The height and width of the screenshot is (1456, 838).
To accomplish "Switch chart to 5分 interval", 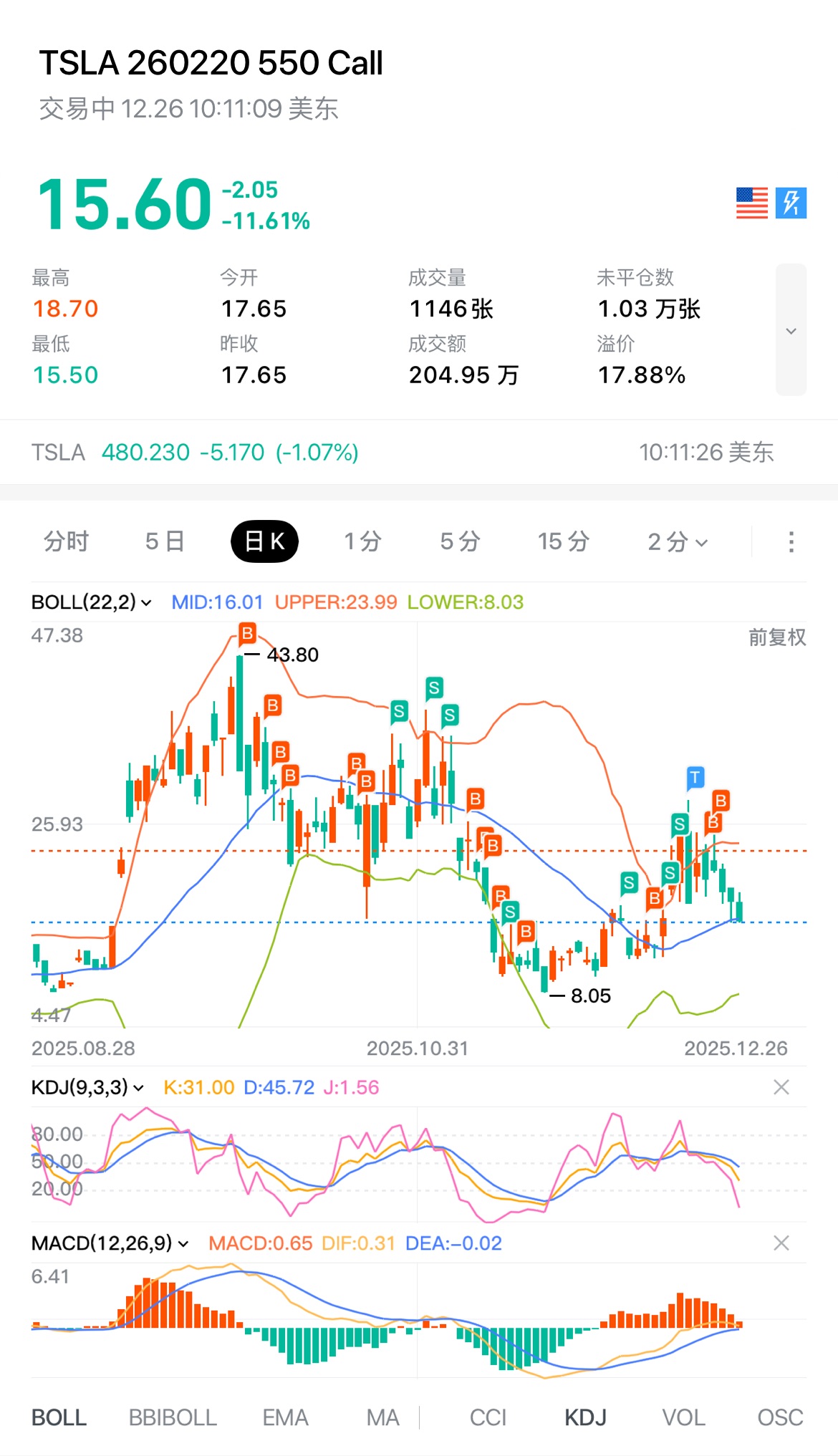I will [x=460, y=541].
